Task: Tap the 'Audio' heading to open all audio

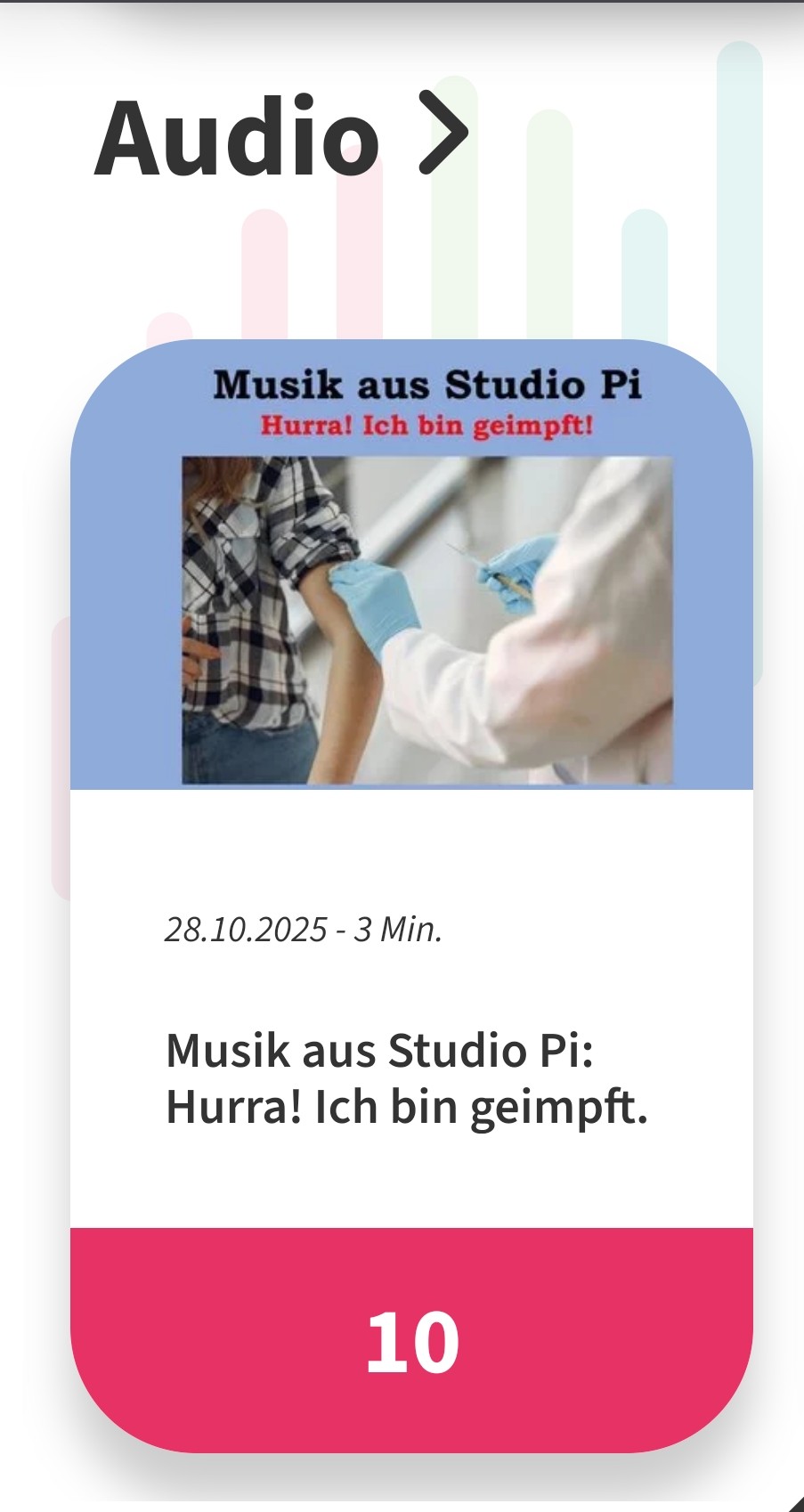Action: [236, 135]
